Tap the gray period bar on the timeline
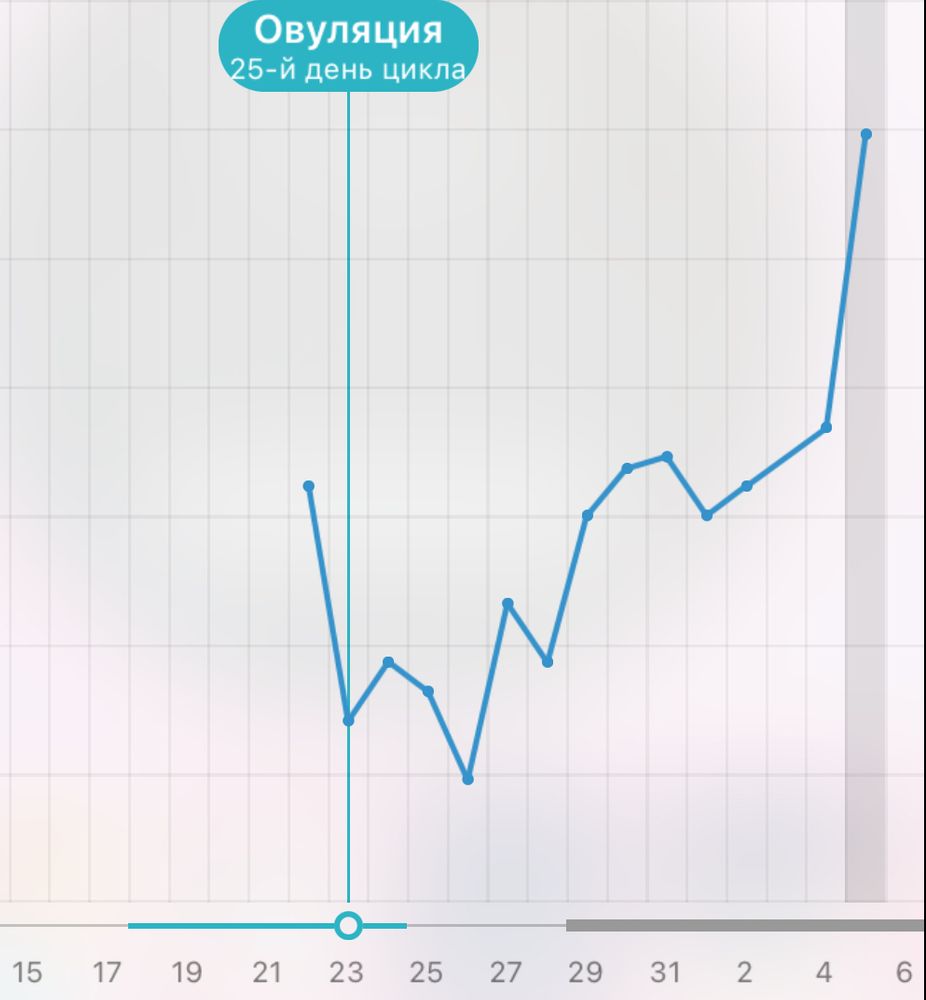926x1000 pixels. pos(744,925)
